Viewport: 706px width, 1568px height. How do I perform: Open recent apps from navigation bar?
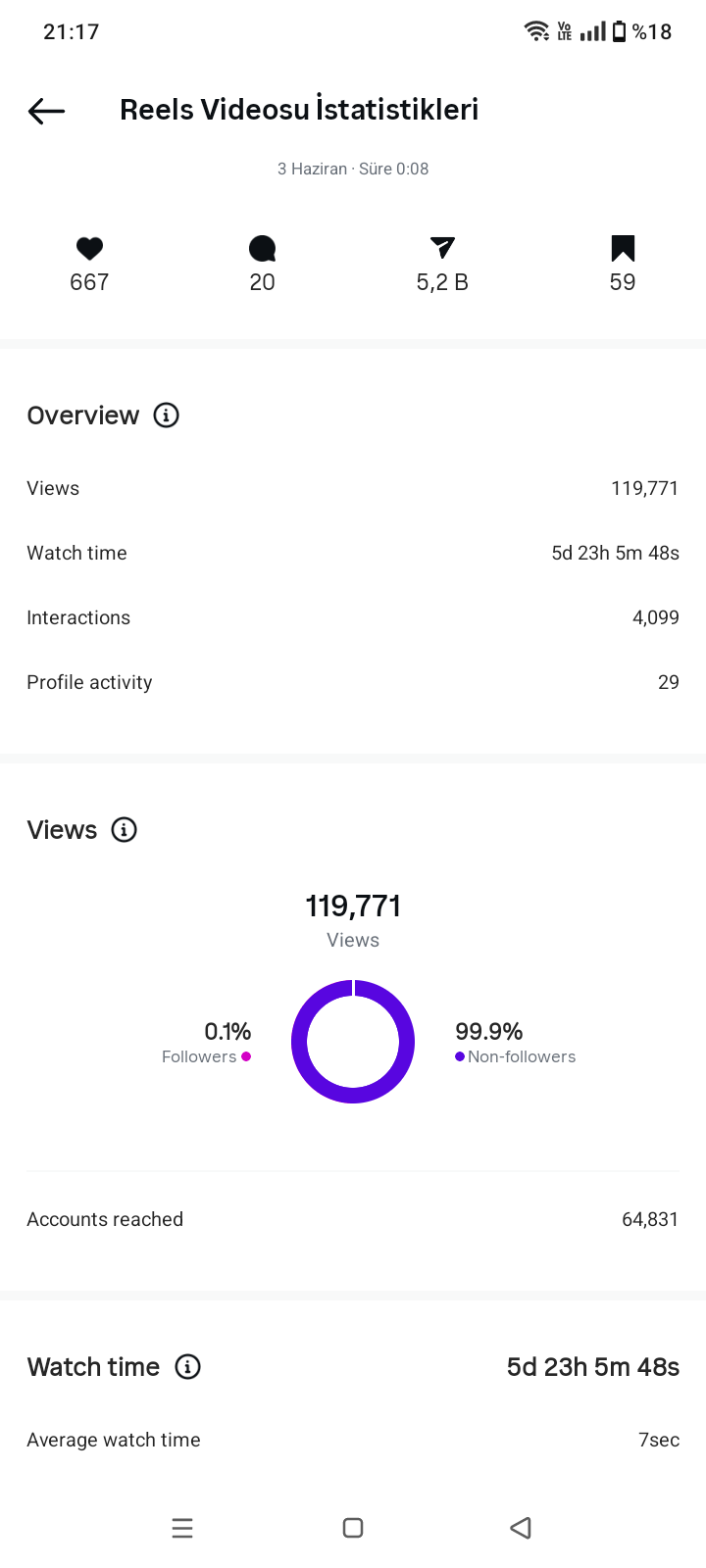pos(182,1528)
